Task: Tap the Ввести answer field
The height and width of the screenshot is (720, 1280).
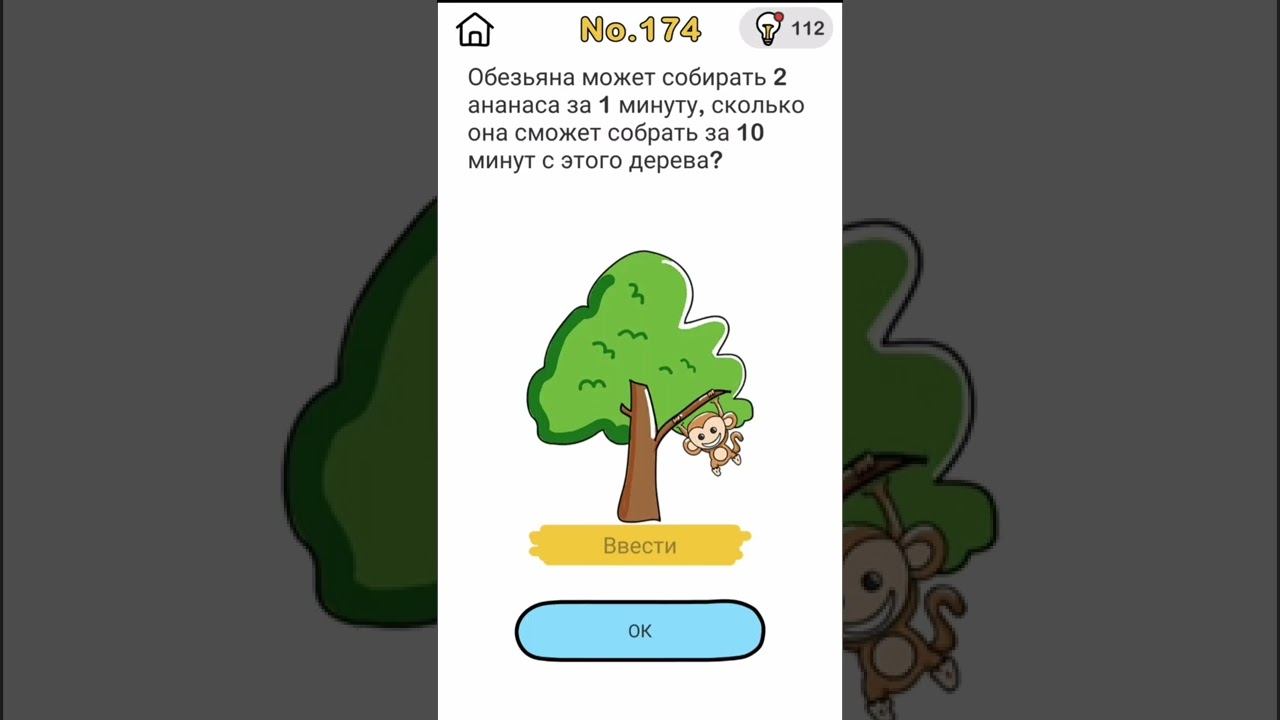Action: (640, 546)
